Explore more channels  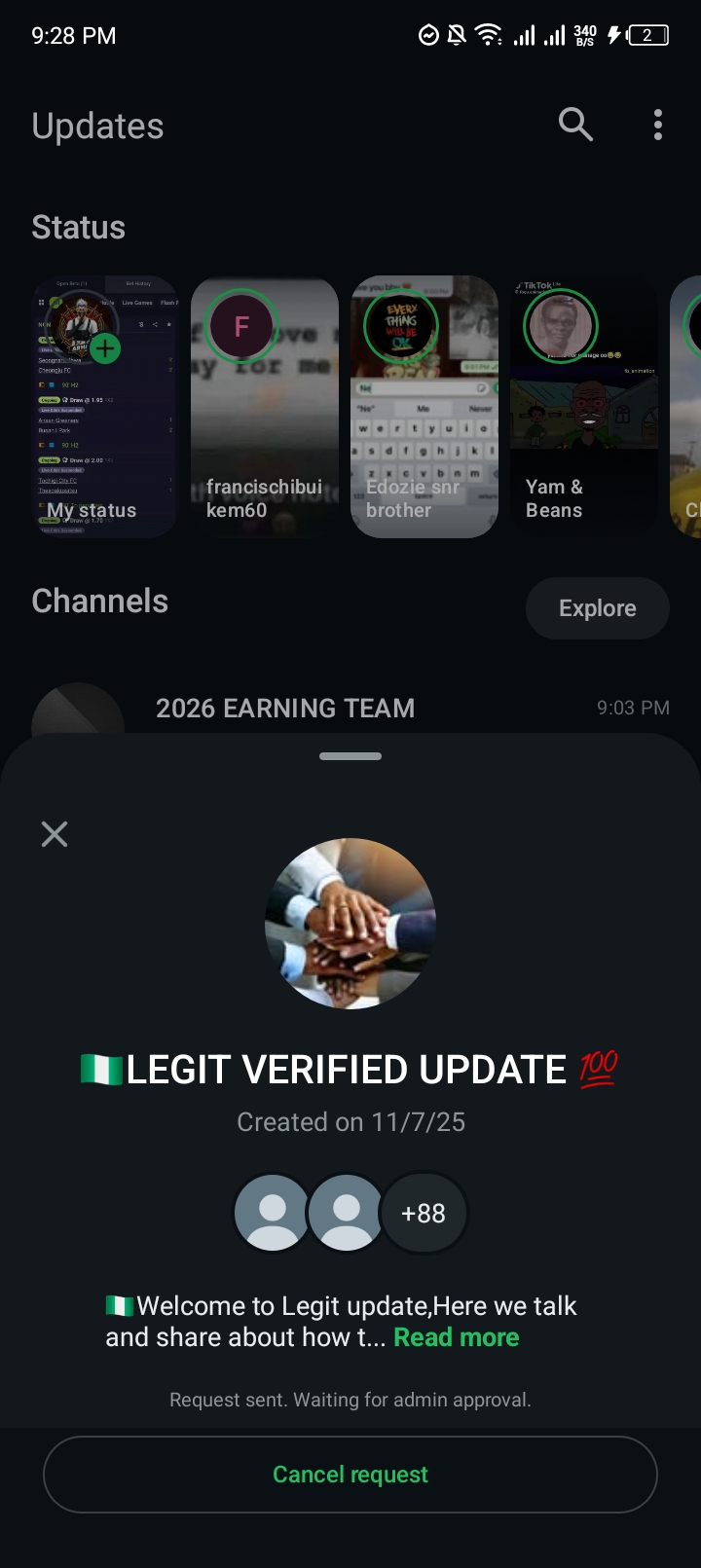597,608
